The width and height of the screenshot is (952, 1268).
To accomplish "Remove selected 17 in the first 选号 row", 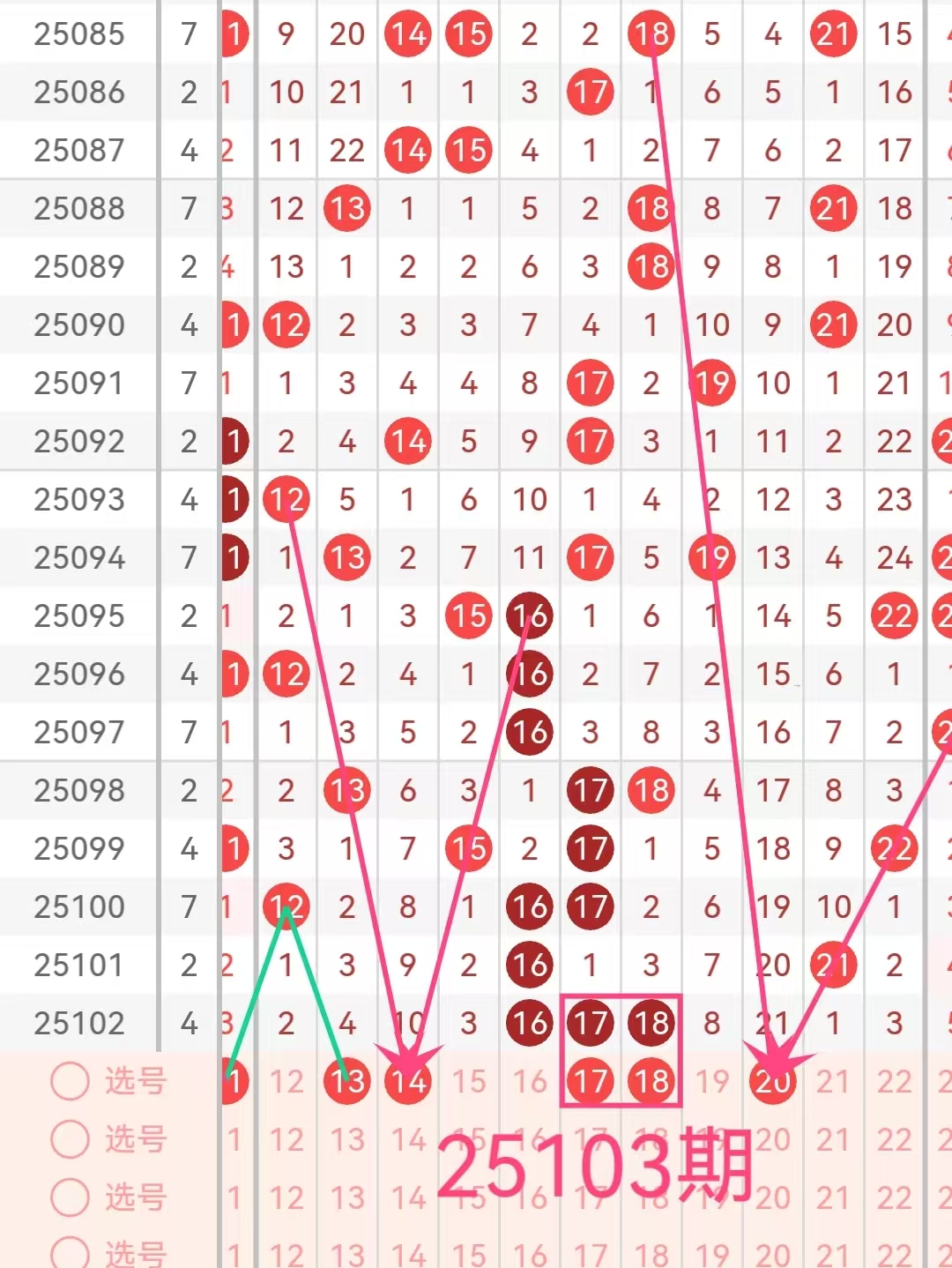I will tap(591, 1081).
